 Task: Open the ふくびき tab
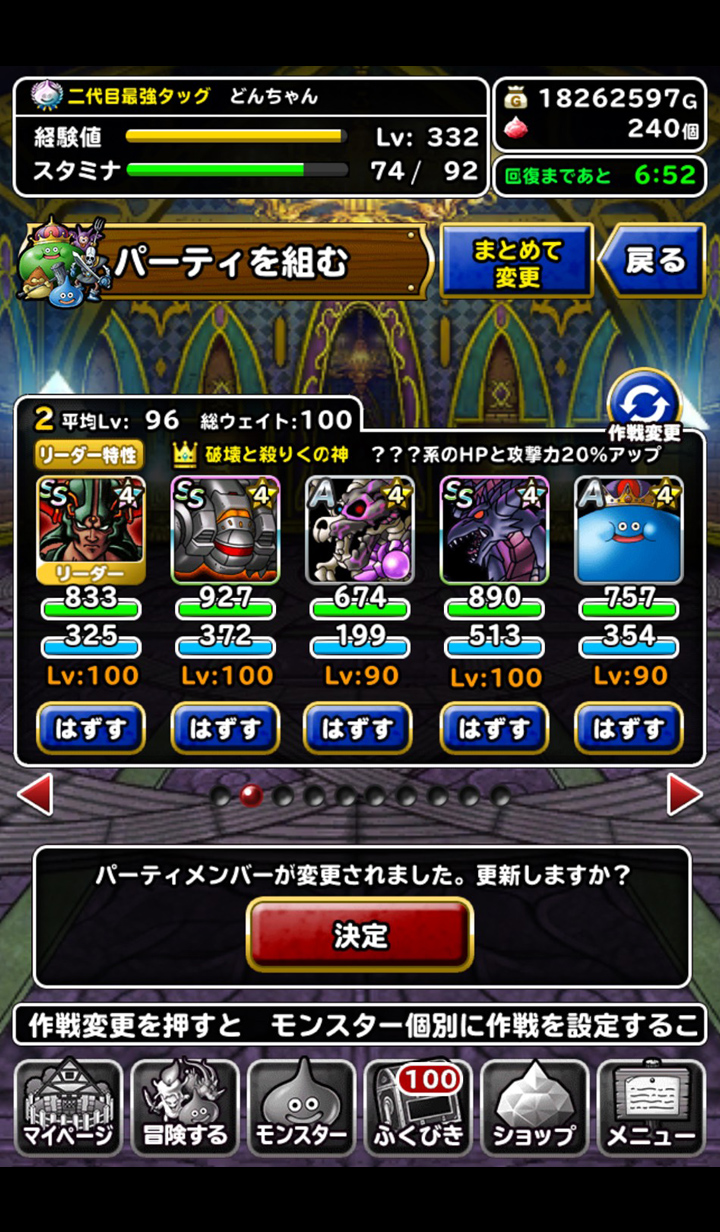(419, 1108)
